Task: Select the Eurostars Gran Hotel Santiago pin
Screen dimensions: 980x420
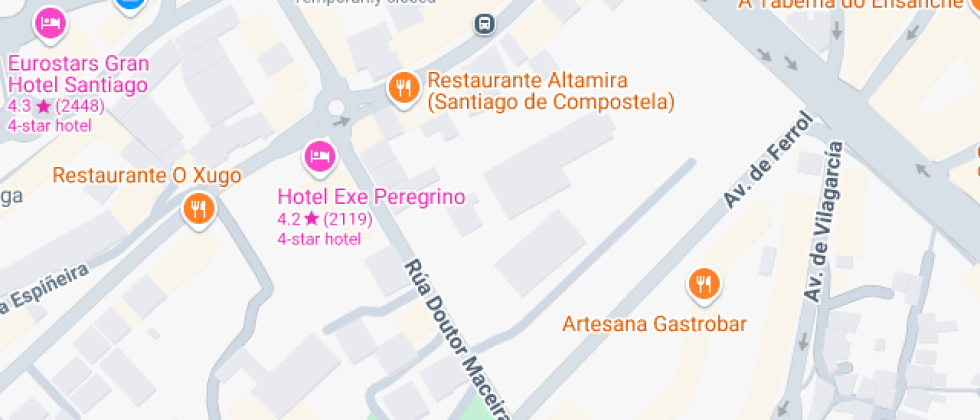Action: pos(49,23)
